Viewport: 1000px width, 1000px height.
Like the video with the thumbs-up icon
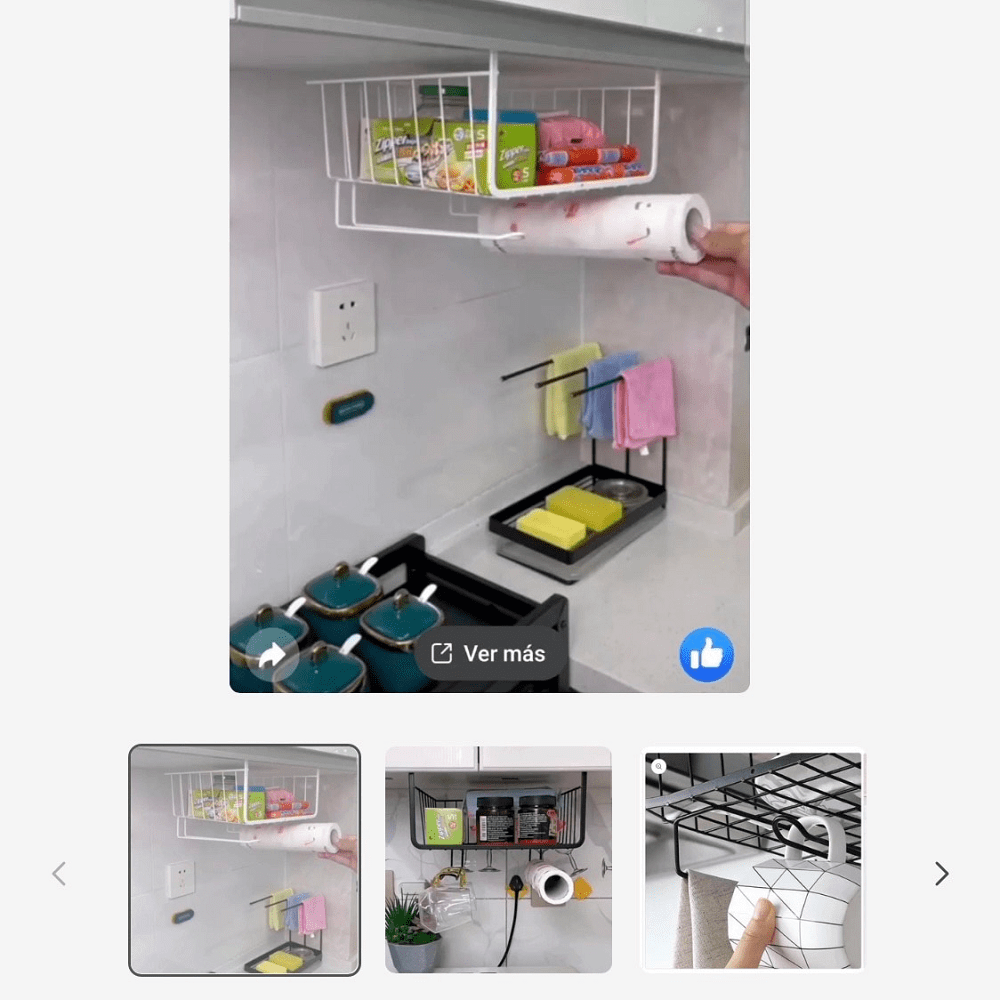(x=707, y=655)
